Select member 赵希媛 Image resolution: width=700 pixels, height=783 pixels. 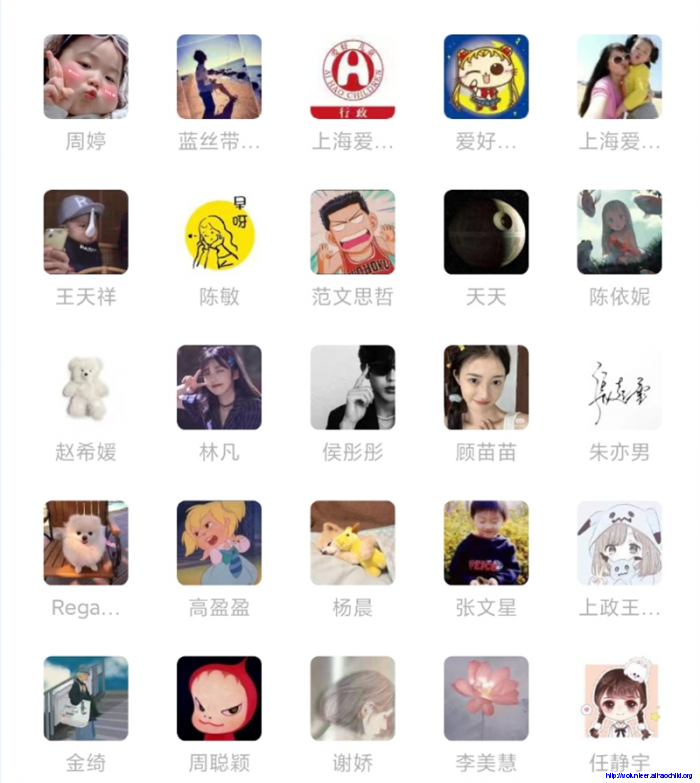click(86, 387)
